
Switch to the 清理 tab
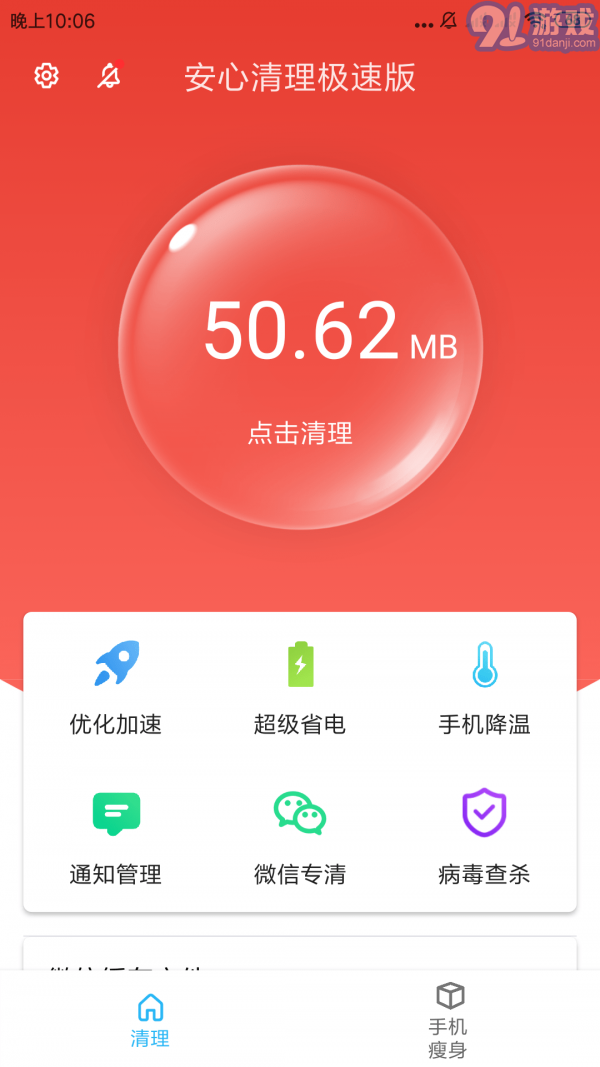(150, 1018)
